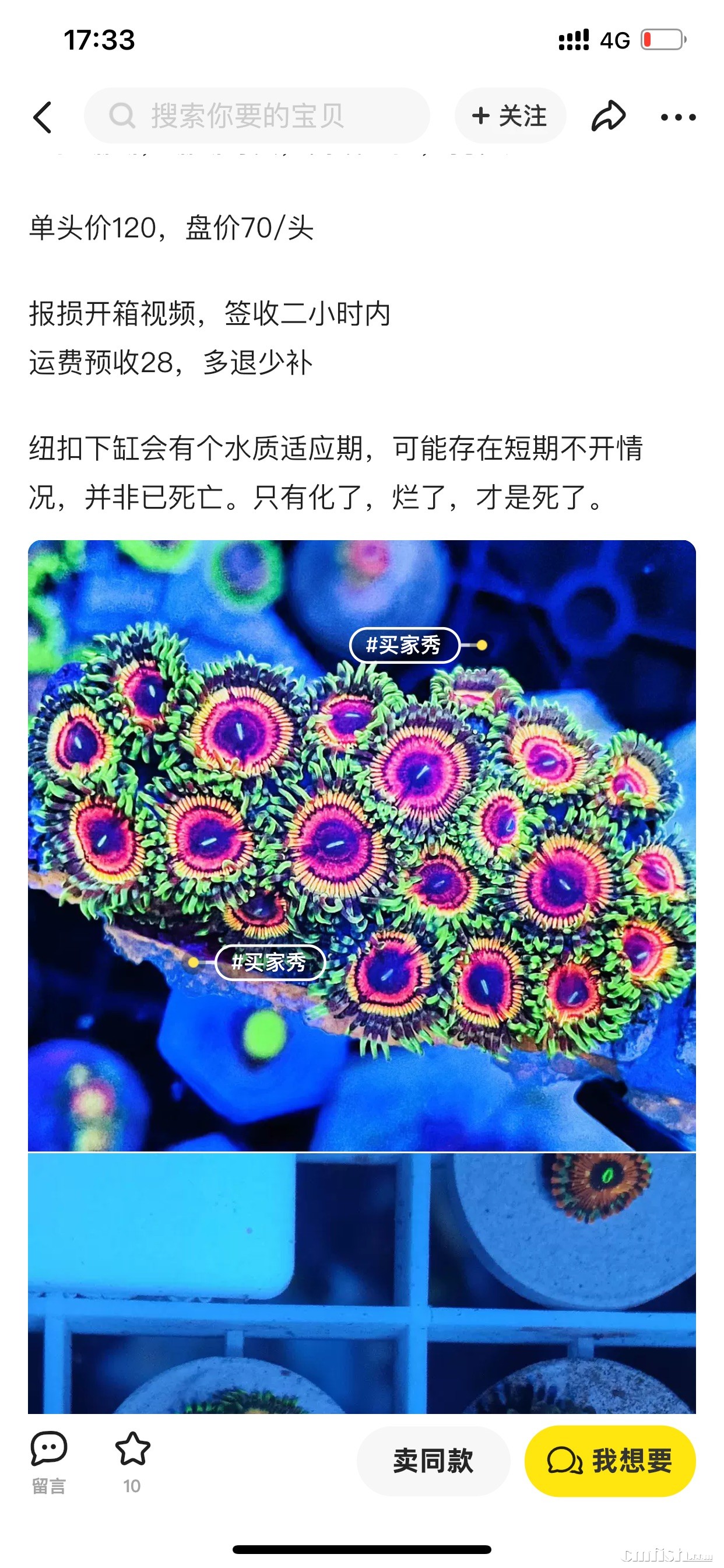Go back using the top-left arrow
The width and height of the screenshot is (724, 1568).
[43, 117]
